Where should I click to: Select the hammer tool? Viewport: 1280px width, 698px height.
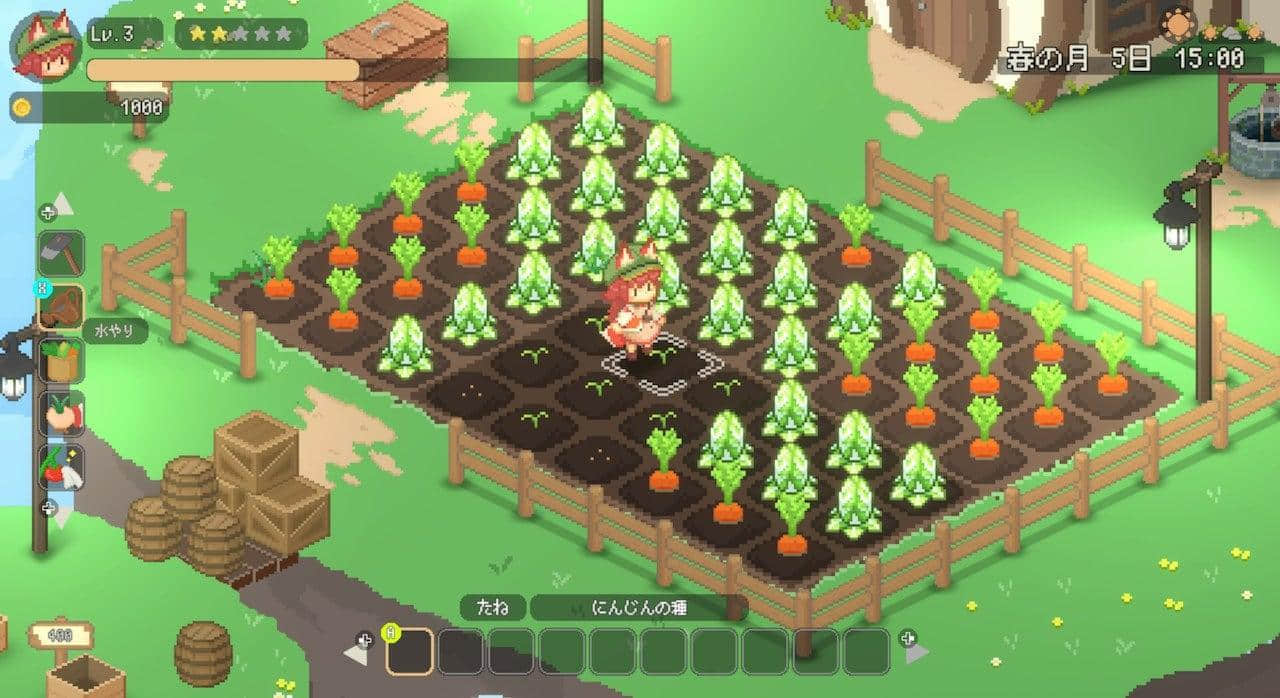[61, 254]
